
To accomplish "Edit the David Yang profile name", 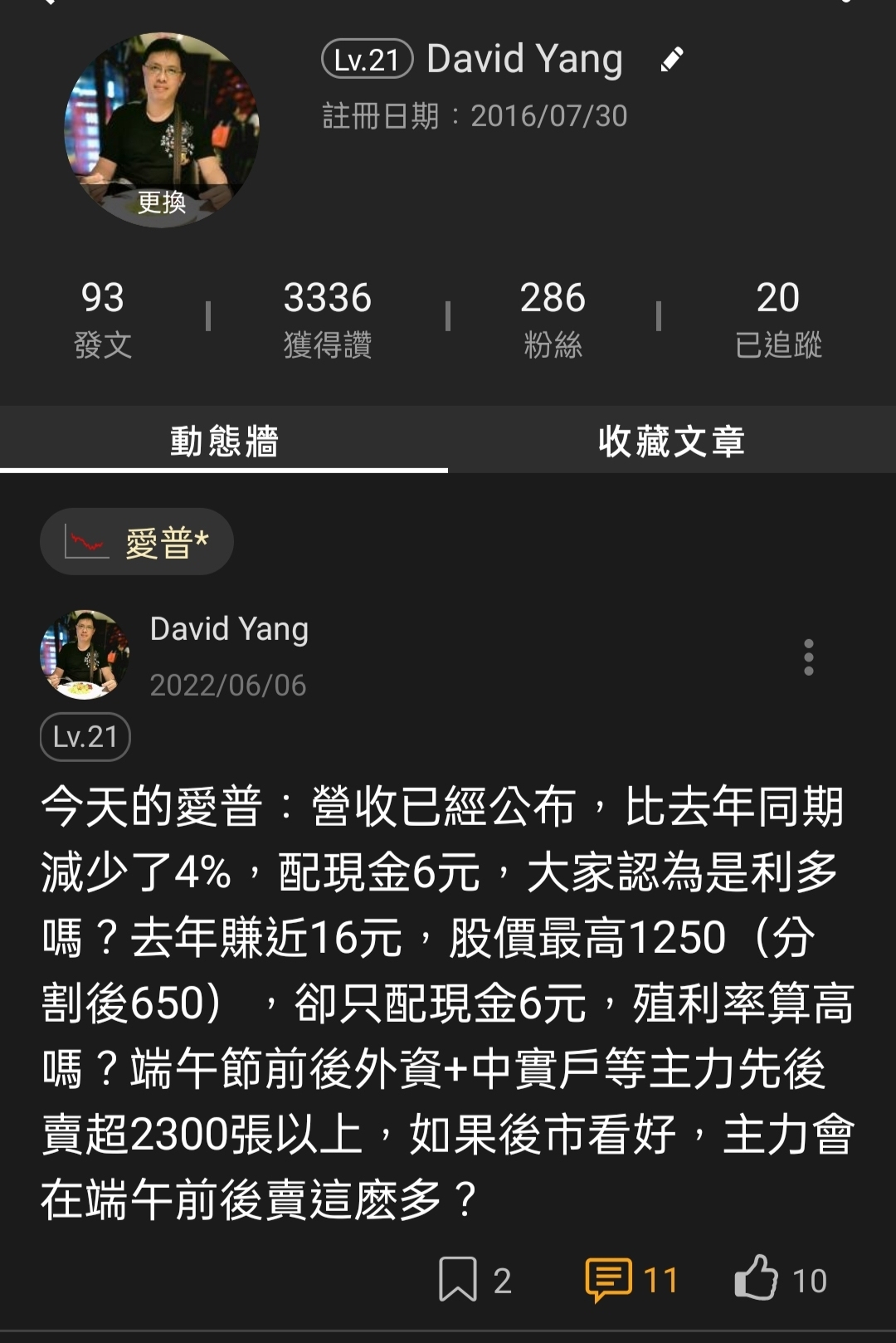I will click(x=671, y=60).
